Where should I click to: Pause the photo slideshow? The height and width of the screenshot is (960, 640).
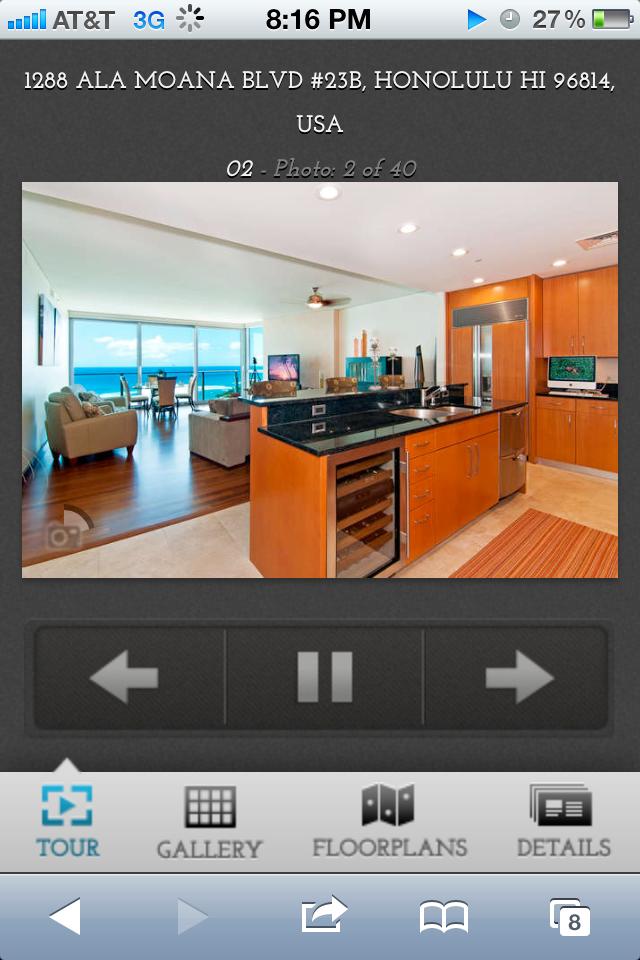pos(325,678)
